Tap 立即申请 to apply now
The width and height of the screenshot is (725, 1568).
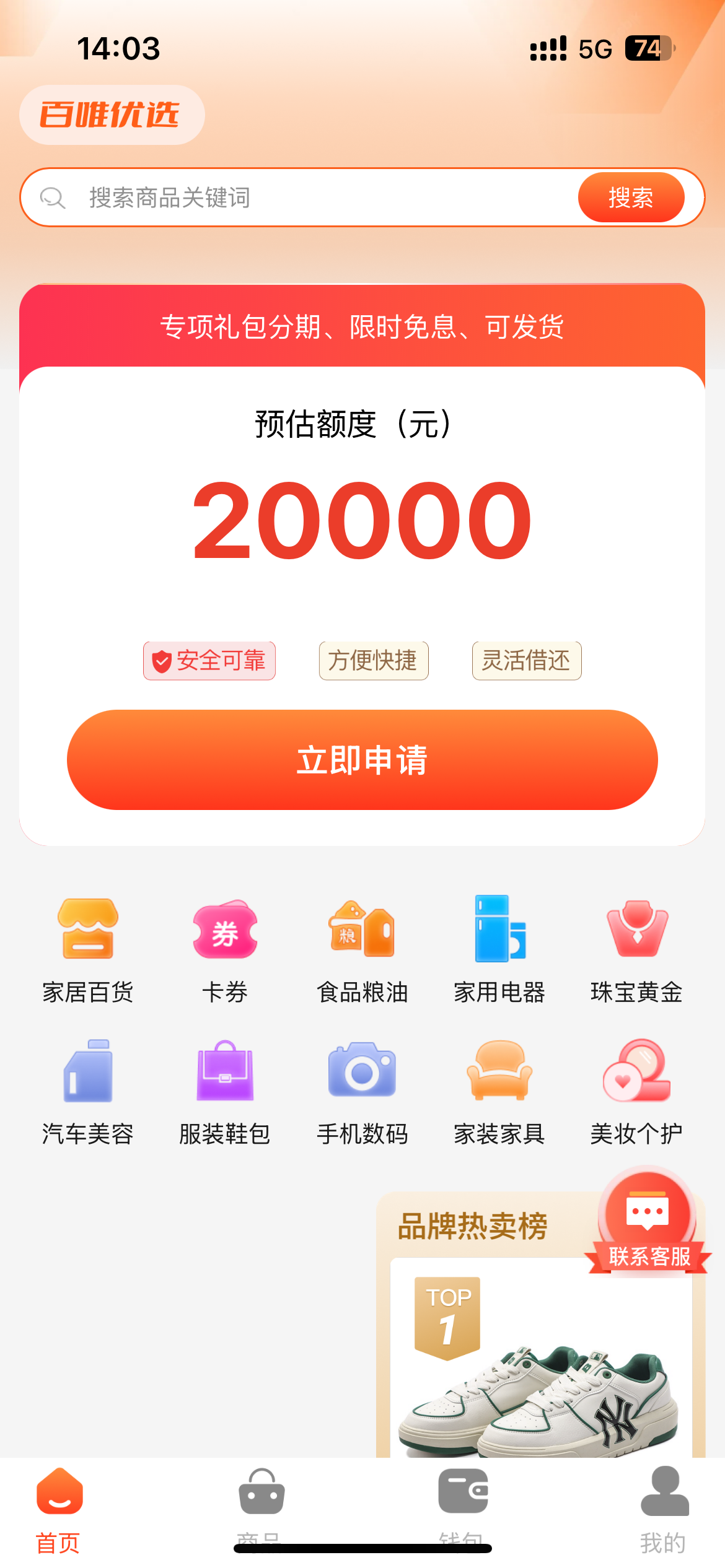(362, 760)
